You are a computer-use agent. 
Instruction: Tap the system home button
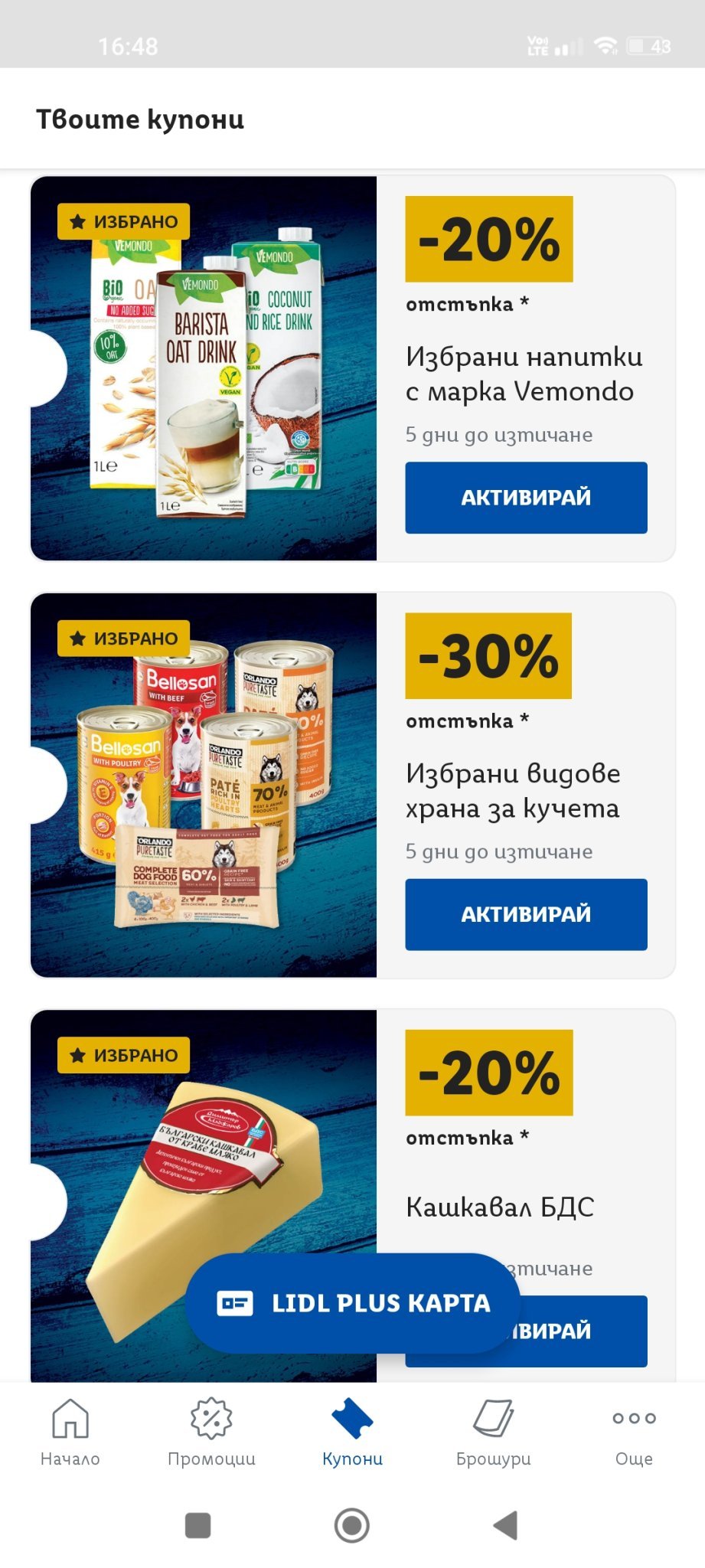click(352, 1525)
